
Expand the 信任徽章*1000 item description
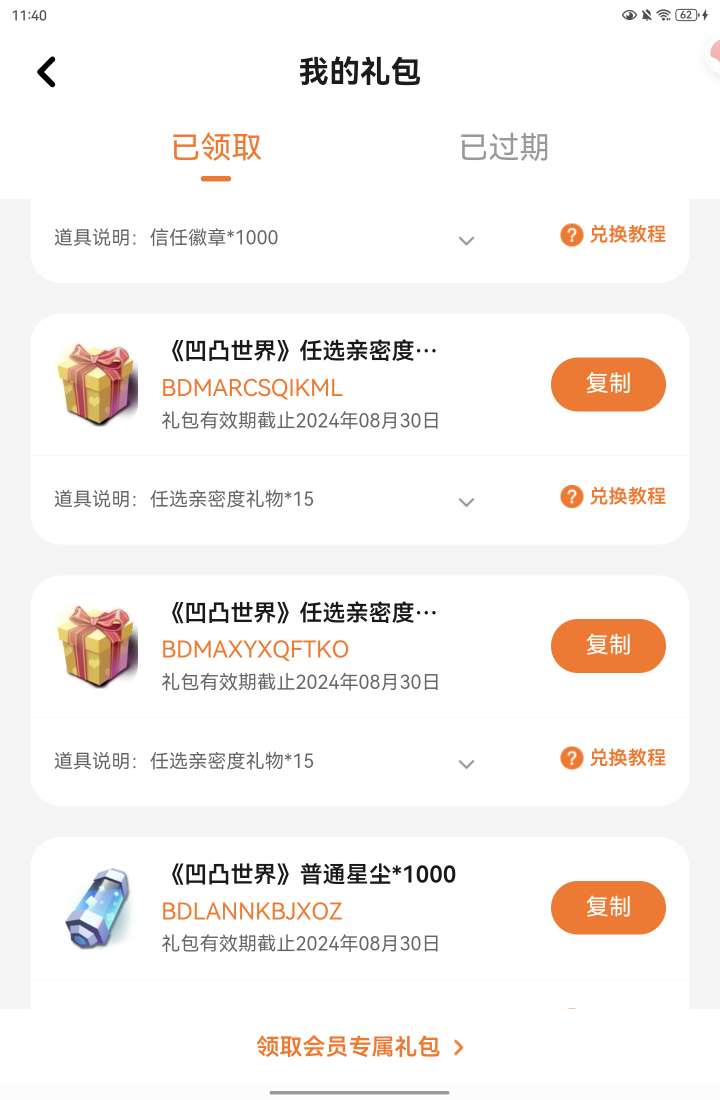[466, 240]
